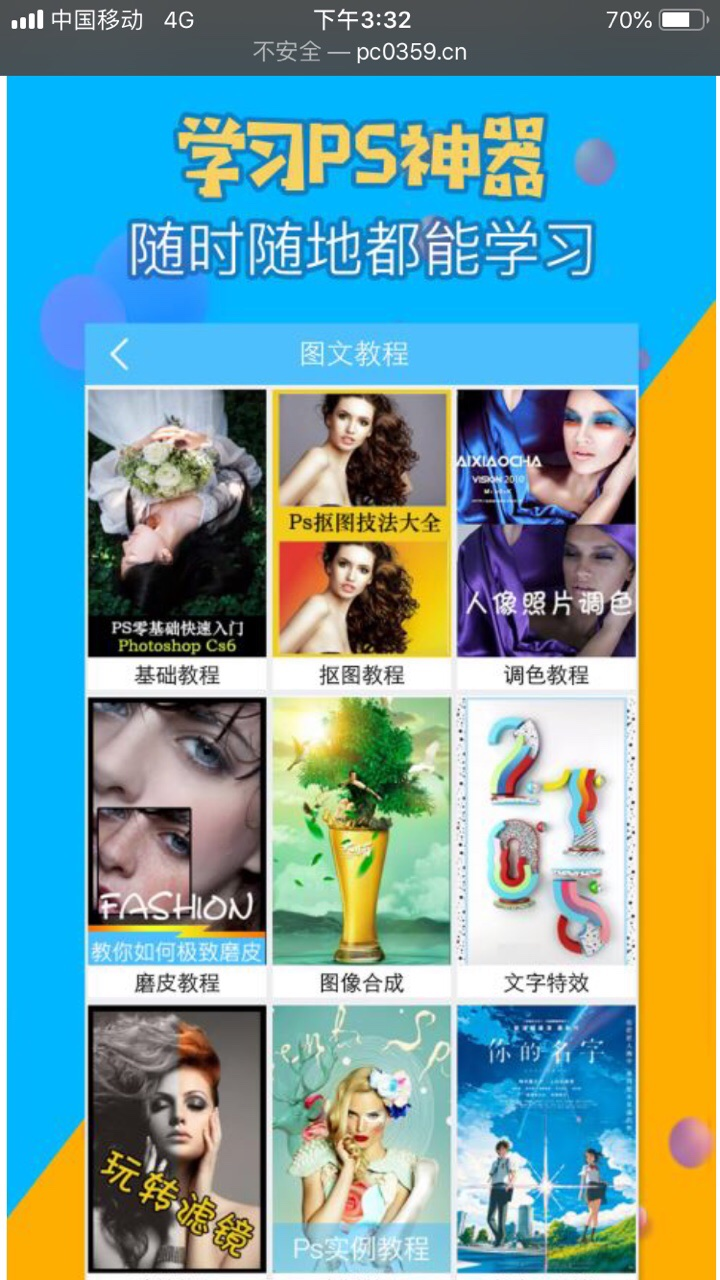Open the 学习PS神器 promotional image
720x1280 pixels.
(x=360, y=200)
